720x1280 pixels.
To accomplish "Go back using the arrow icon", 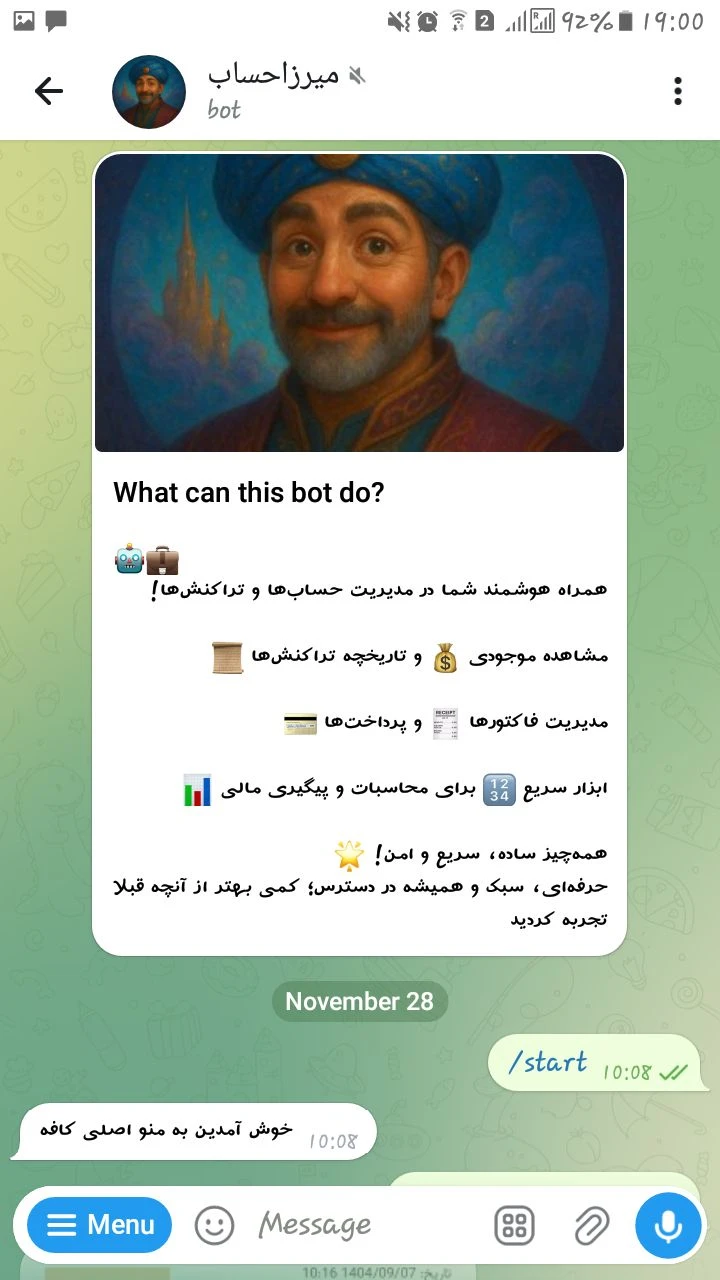I will click(x=48, y=92).
